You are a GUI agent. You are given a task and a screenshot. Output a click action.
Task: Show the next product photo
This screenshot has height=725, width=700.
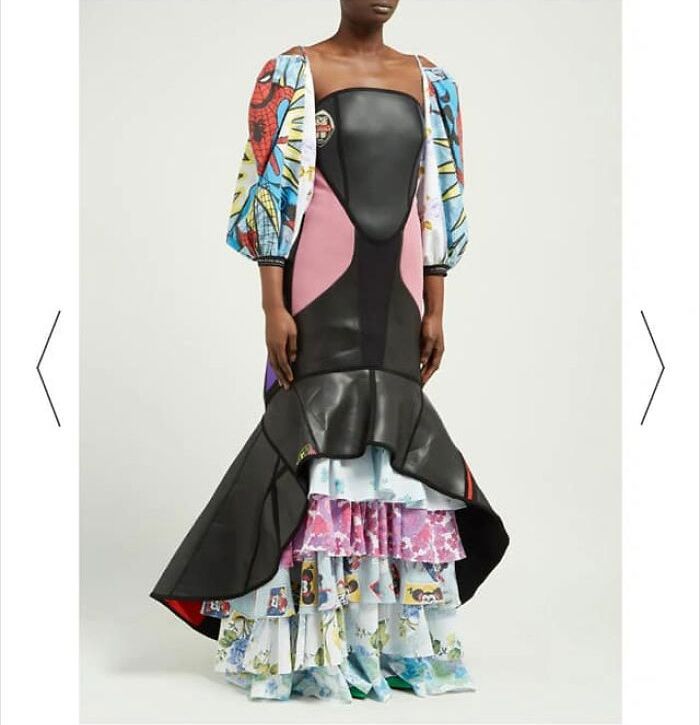652,366
